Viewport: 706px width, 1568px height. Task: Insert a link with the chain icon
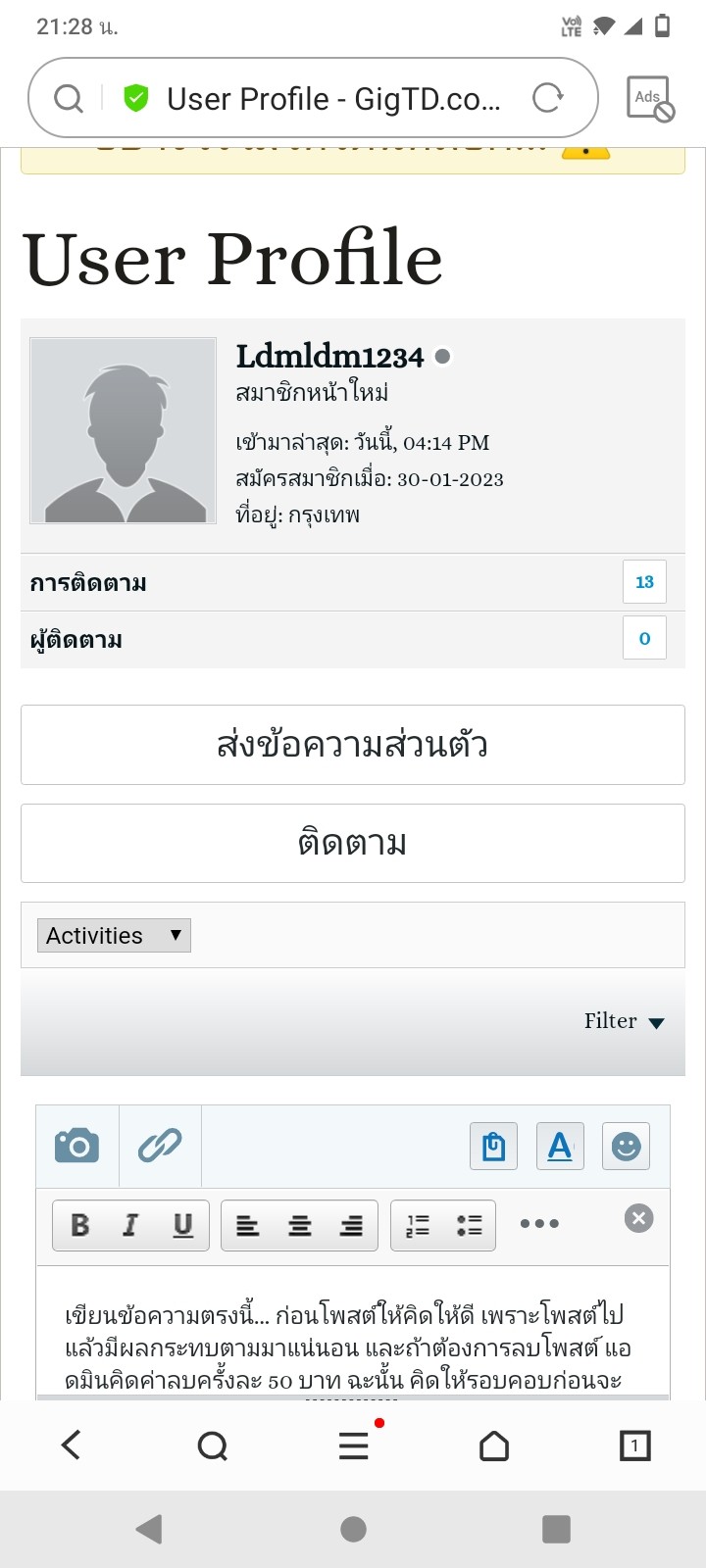pos(160,1146)
